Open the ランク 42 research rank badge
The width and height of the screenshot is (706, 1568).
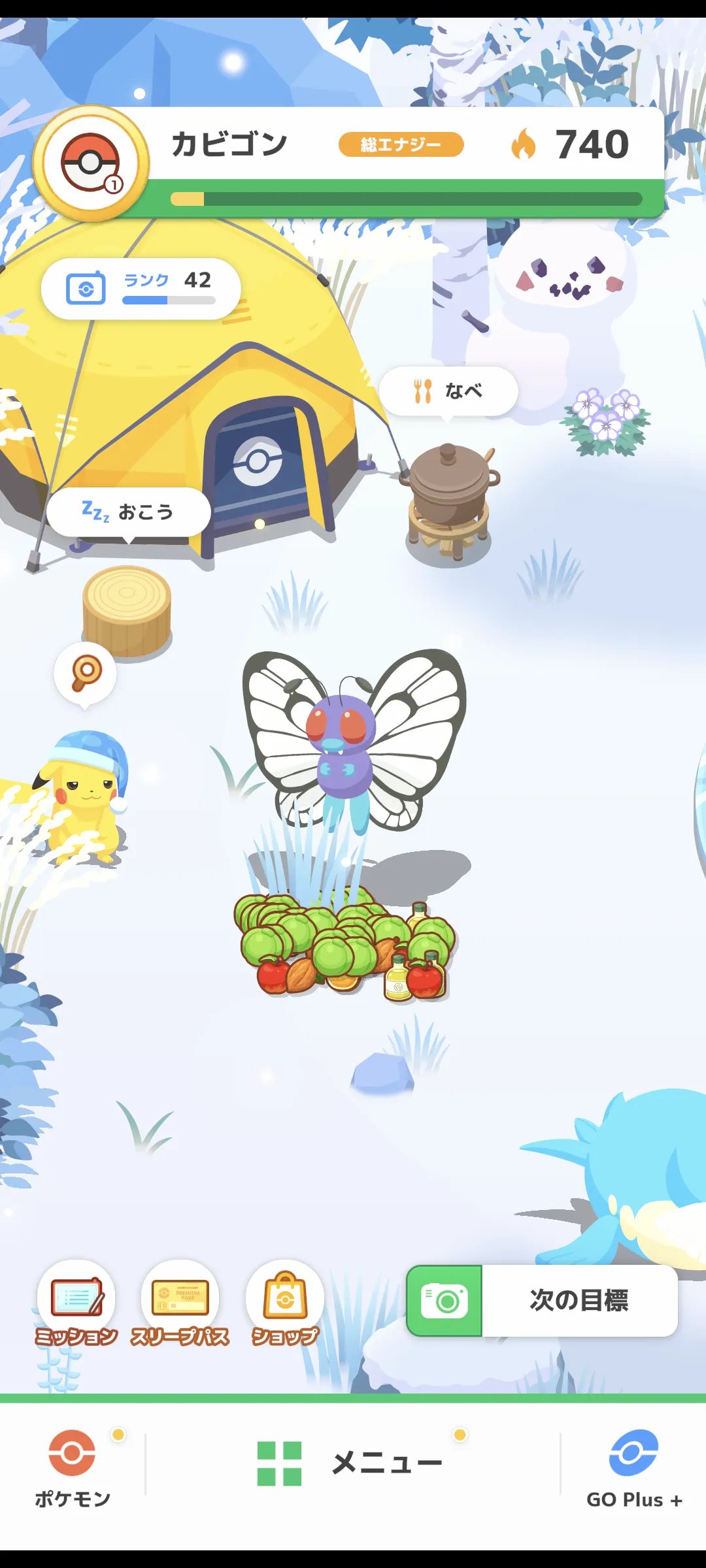point(141,289)
